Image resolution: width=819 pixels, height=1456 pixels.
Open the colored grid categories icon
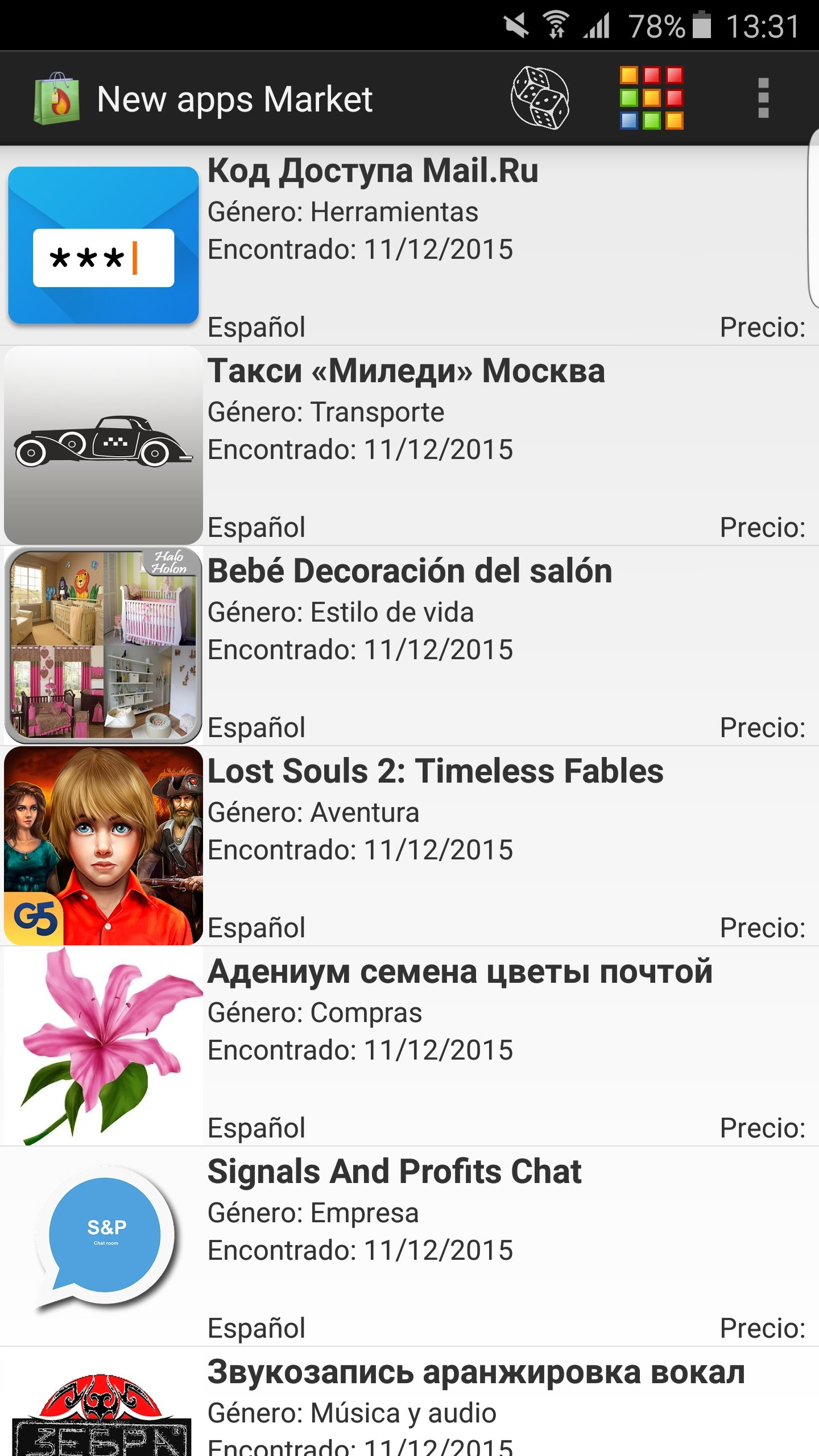(651, 98)
